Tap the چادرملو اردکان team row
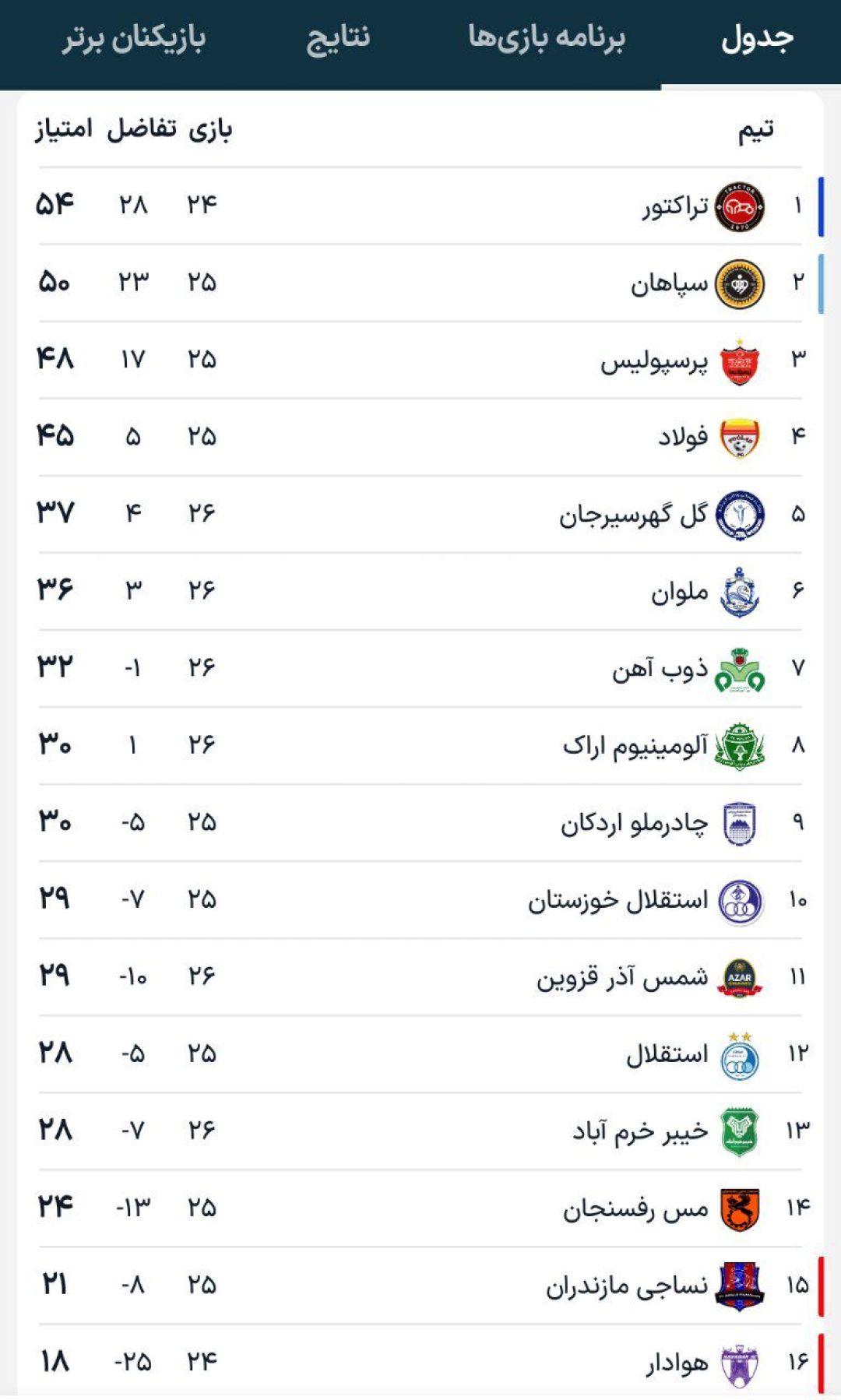 [420, 823]
